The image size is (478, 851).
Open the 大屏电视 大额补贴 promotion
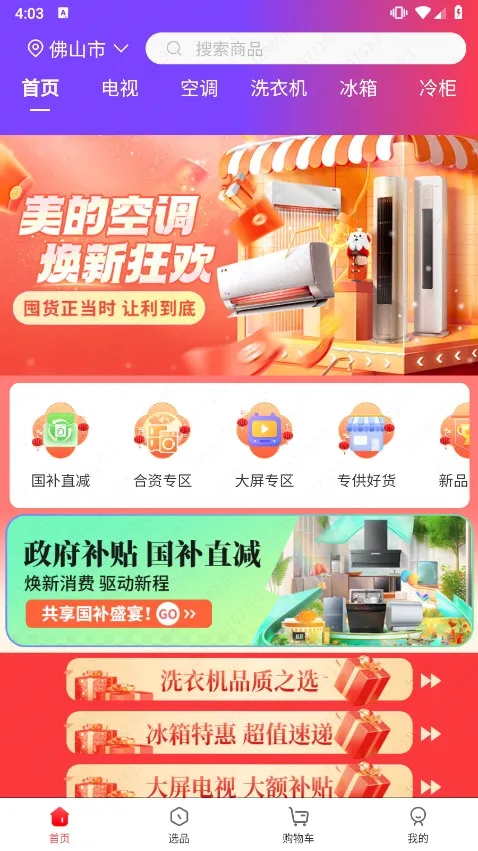click(253, 782)
